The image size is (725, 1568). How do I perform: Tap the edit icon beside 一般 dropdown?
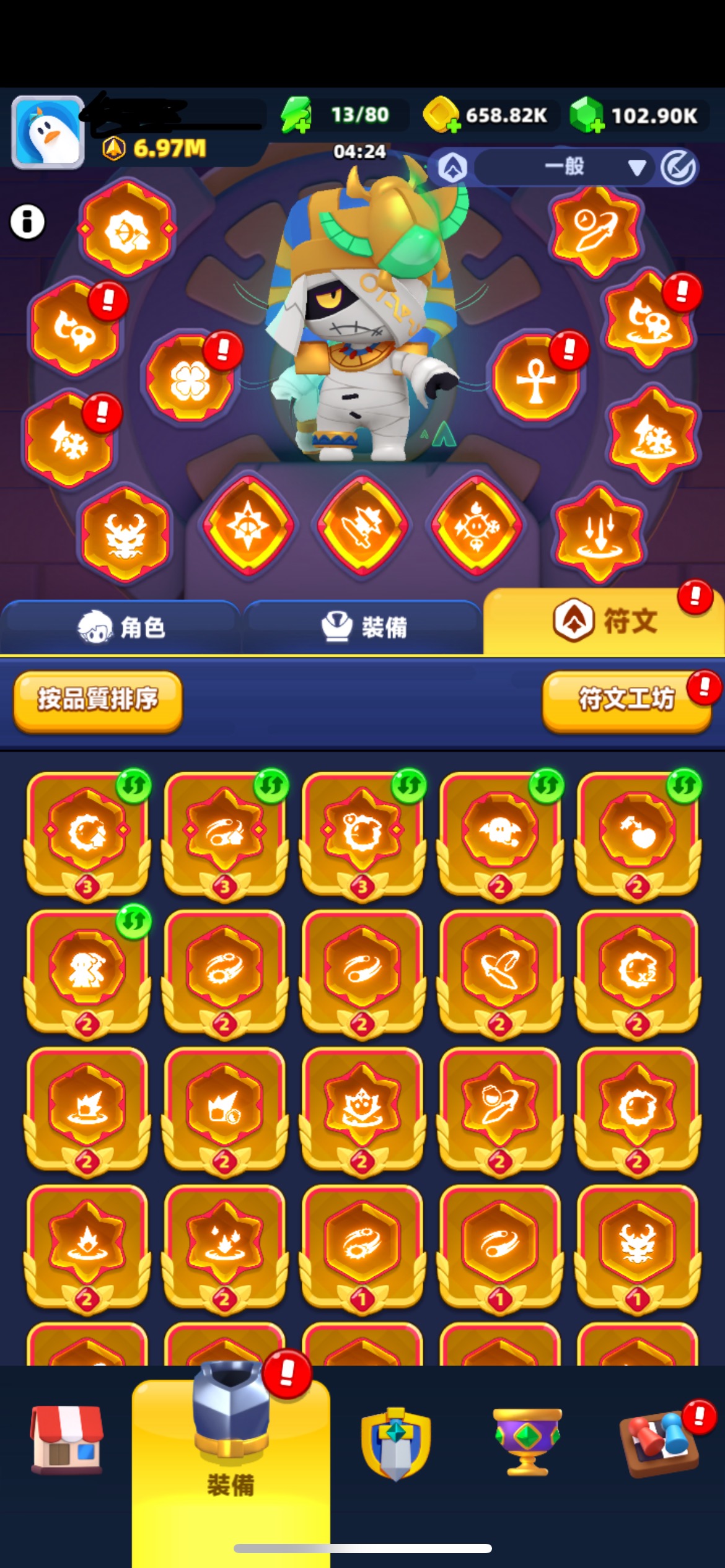point(678,167)
